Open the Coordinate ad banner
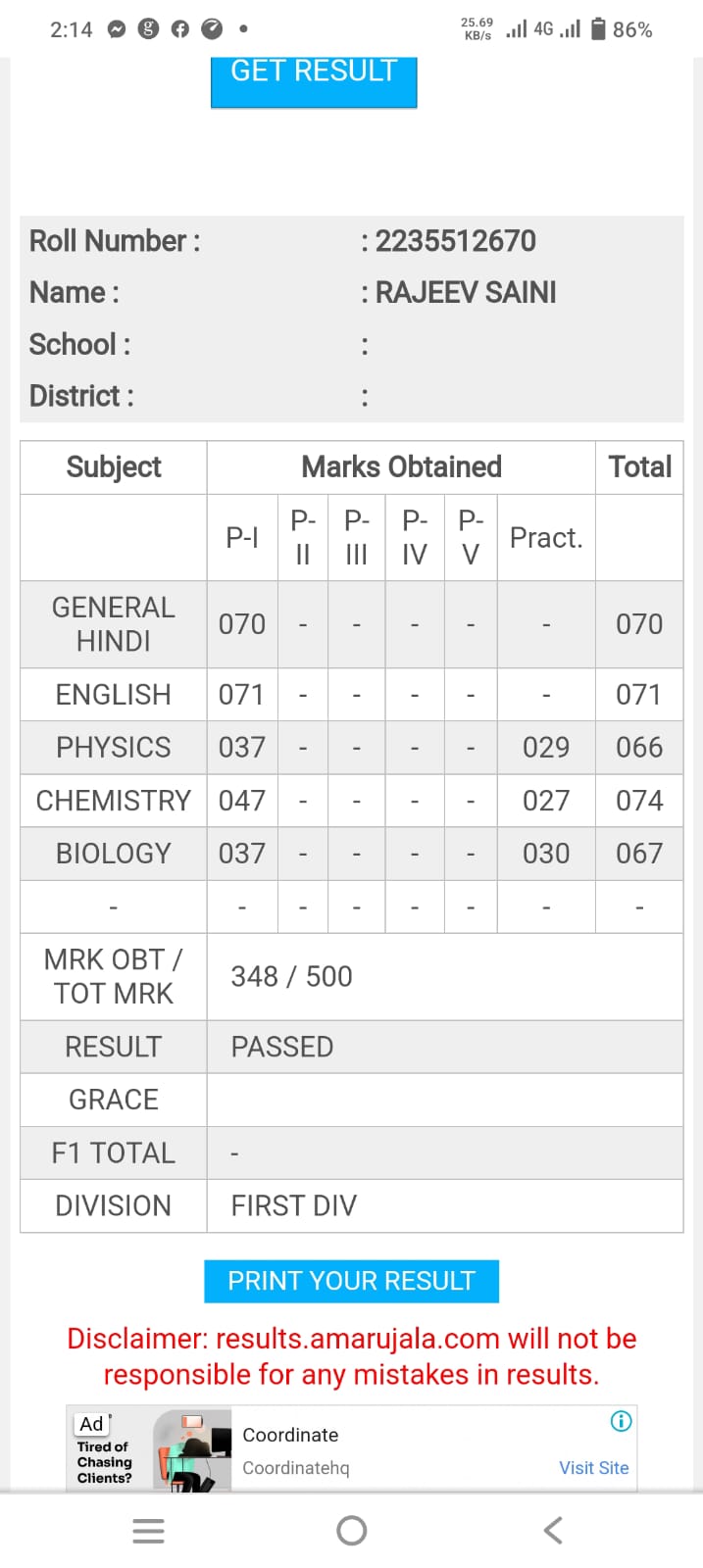 pos(351,1448)
